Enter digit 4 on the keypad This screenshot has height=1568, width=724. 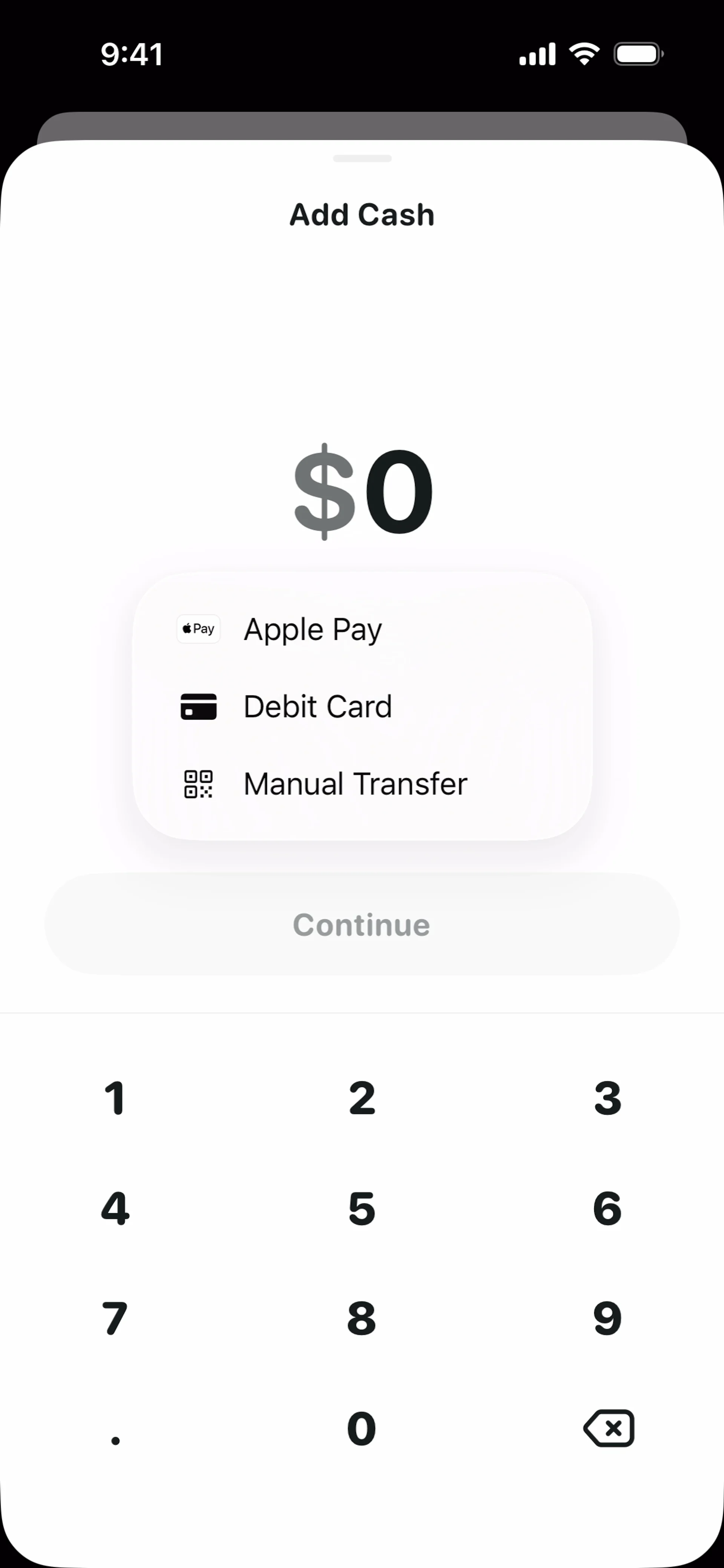(115, 1208)
